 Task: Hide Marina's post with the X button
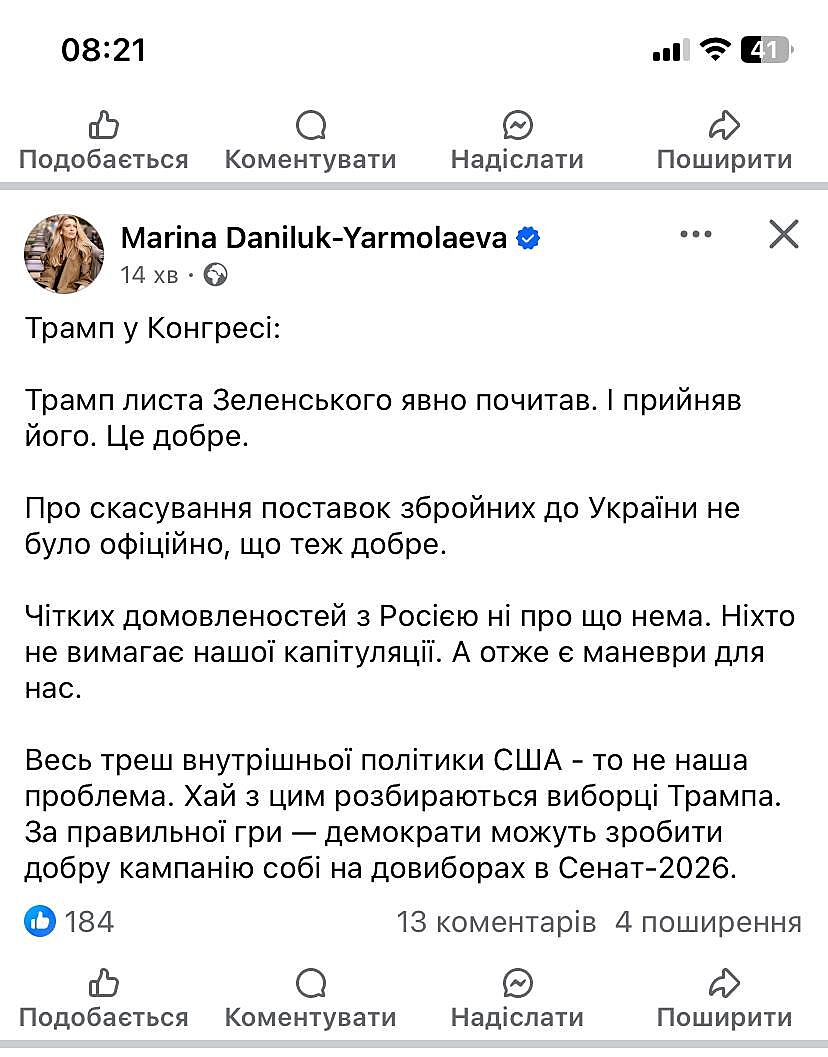pyautogui.click(x=783, y=235)
